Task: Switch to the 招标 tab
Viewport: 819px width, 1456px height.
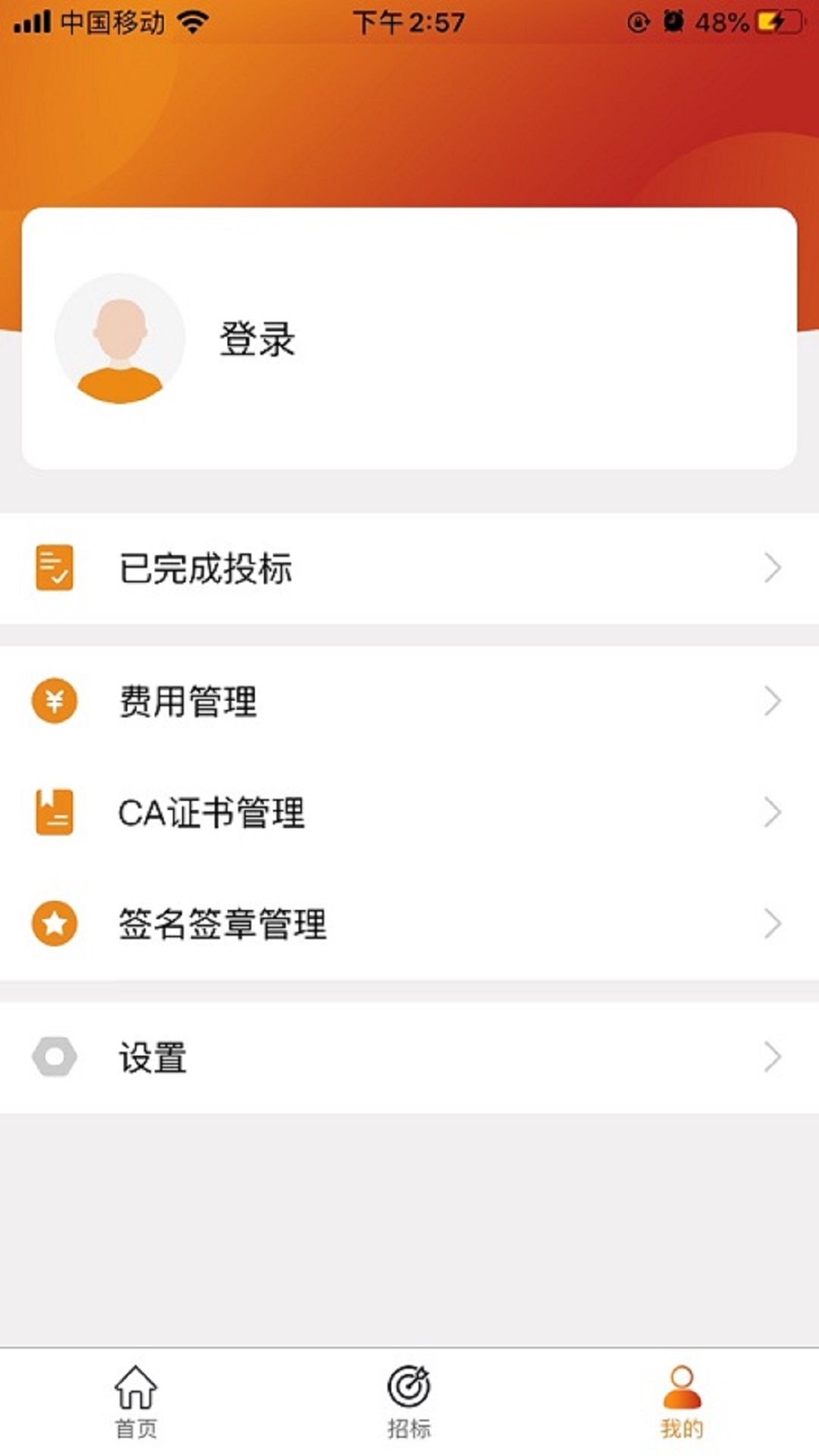Action: tap(409, 1401)
